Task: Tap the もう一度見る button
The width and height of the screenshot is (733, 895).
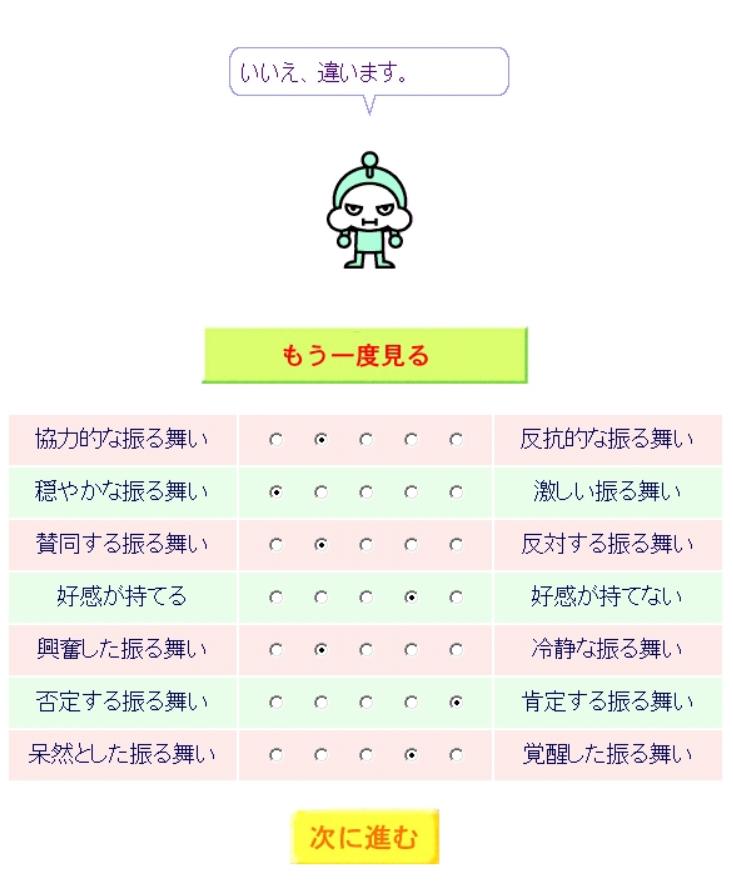Action: (364, 355)
